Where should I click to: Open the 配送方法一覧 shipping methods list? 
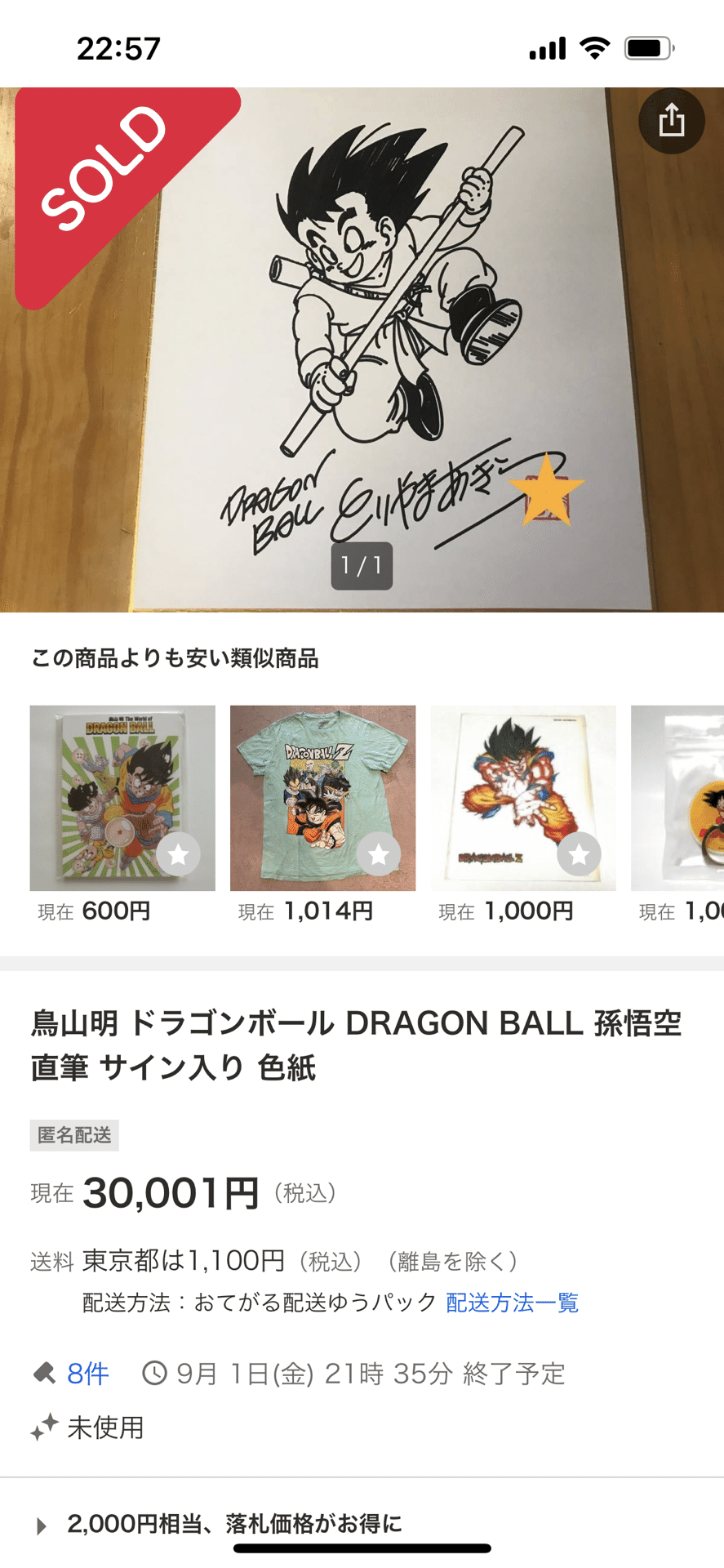click(x=510, y=1303)
